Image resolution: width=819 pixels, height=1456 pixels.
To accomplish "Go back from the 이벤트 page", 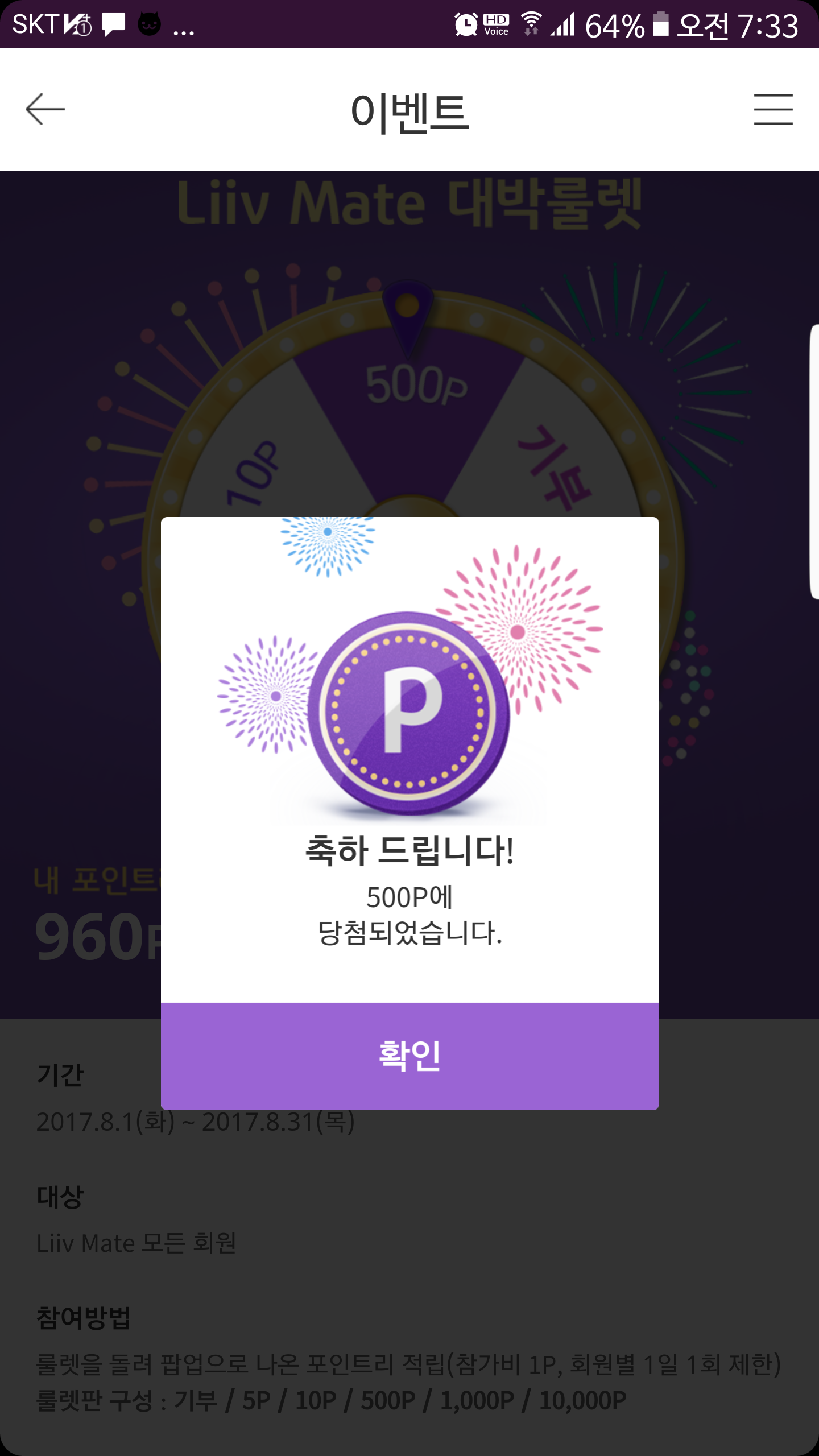I will [x=45, y=109].
